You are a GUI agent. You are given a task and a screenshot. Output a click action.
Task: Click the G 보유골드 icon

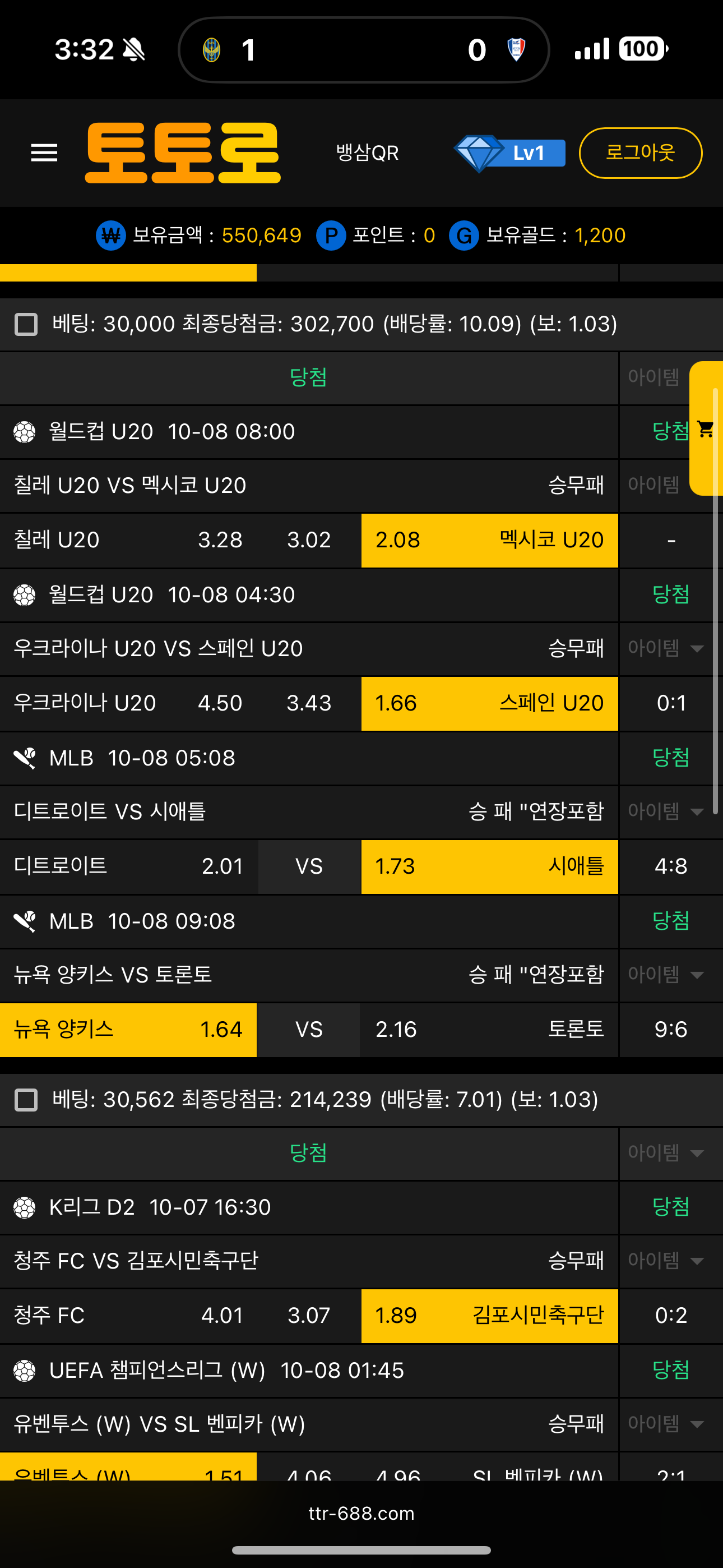[464, 236]
